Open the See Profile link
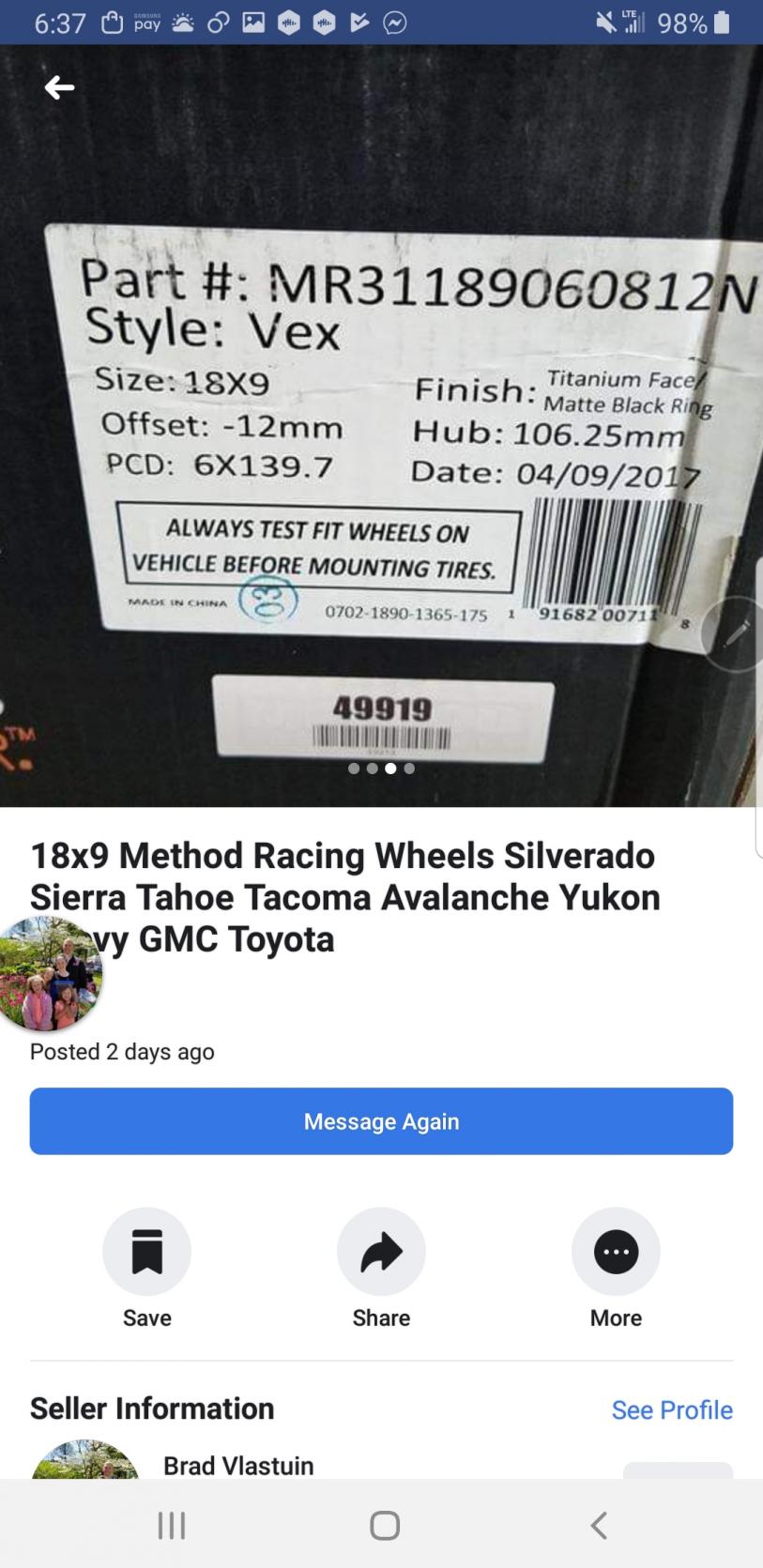Viewport: 763px width, 1568px height. tap(672, 1409)
